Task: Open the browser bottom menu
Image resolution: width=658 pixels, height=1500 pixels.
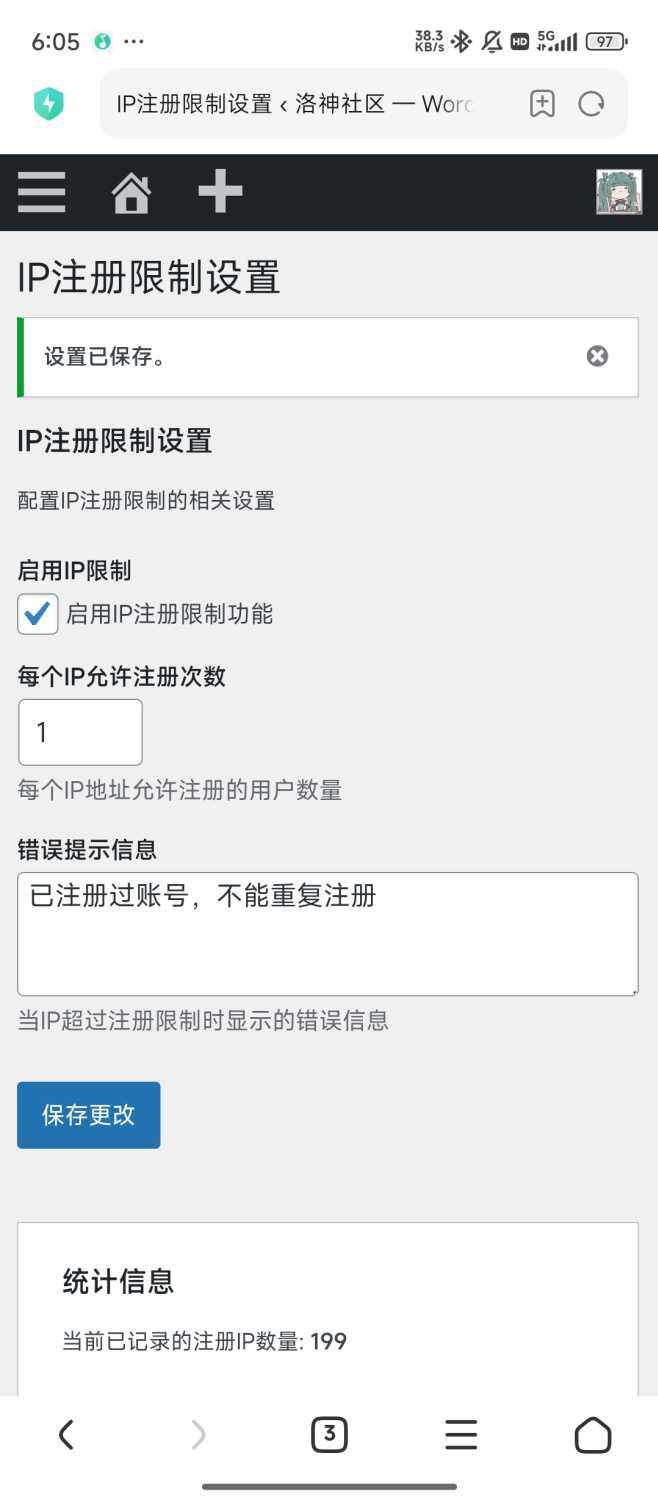Action: pyautogui.click(x=461, y=1436)
